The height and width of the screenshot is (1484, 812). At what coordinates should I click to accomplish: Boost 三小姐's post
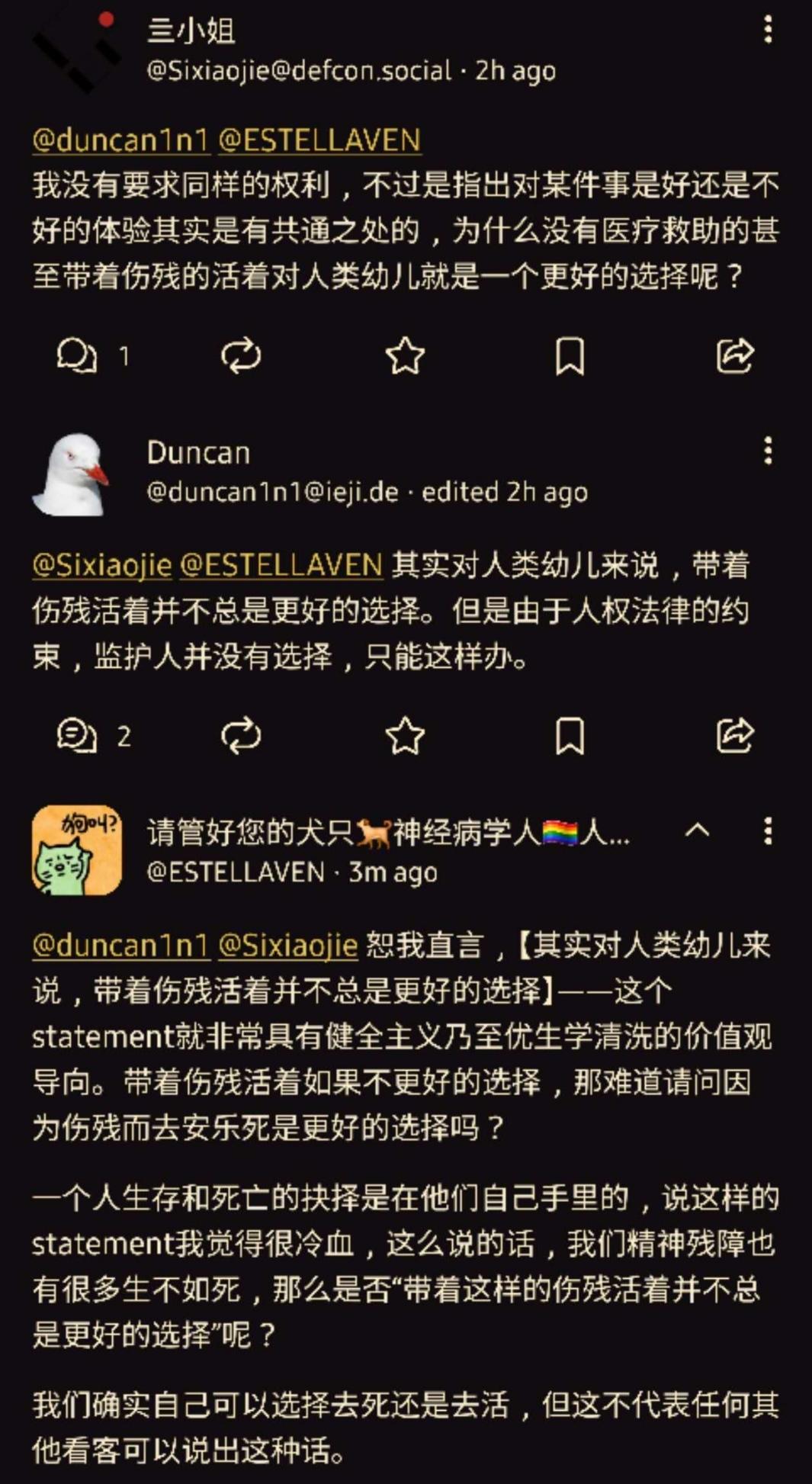pyautogui.click(x=241, y=355)
